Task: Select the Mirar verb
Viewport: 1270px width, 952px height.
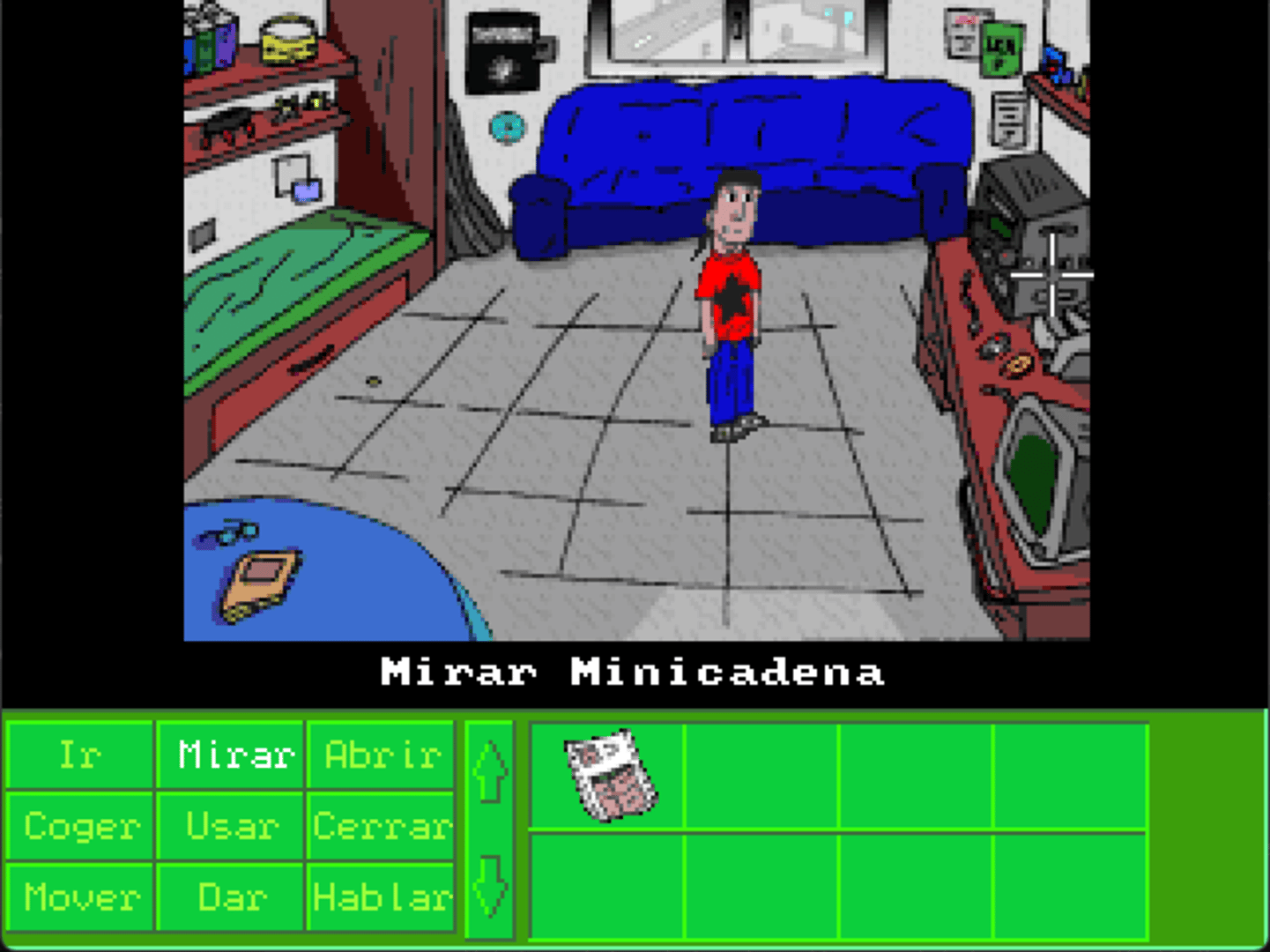Action: point(232,755)
